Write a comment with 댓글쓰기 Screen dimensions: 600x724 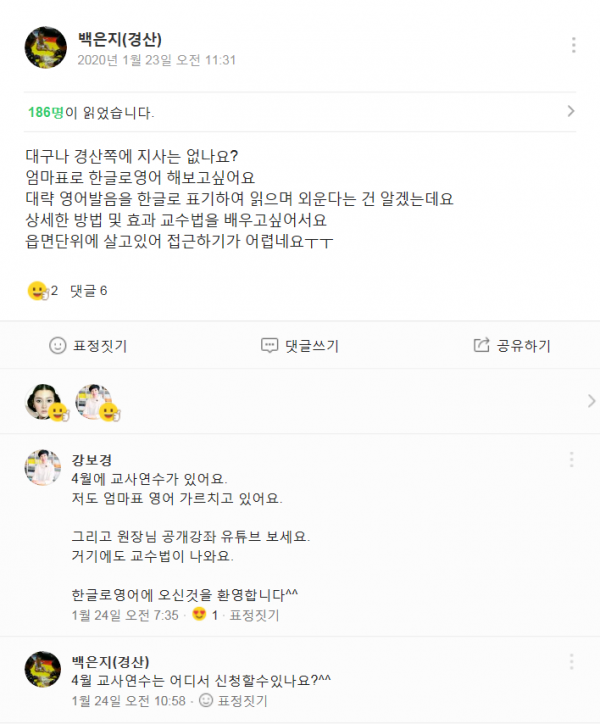click(299, 346)
